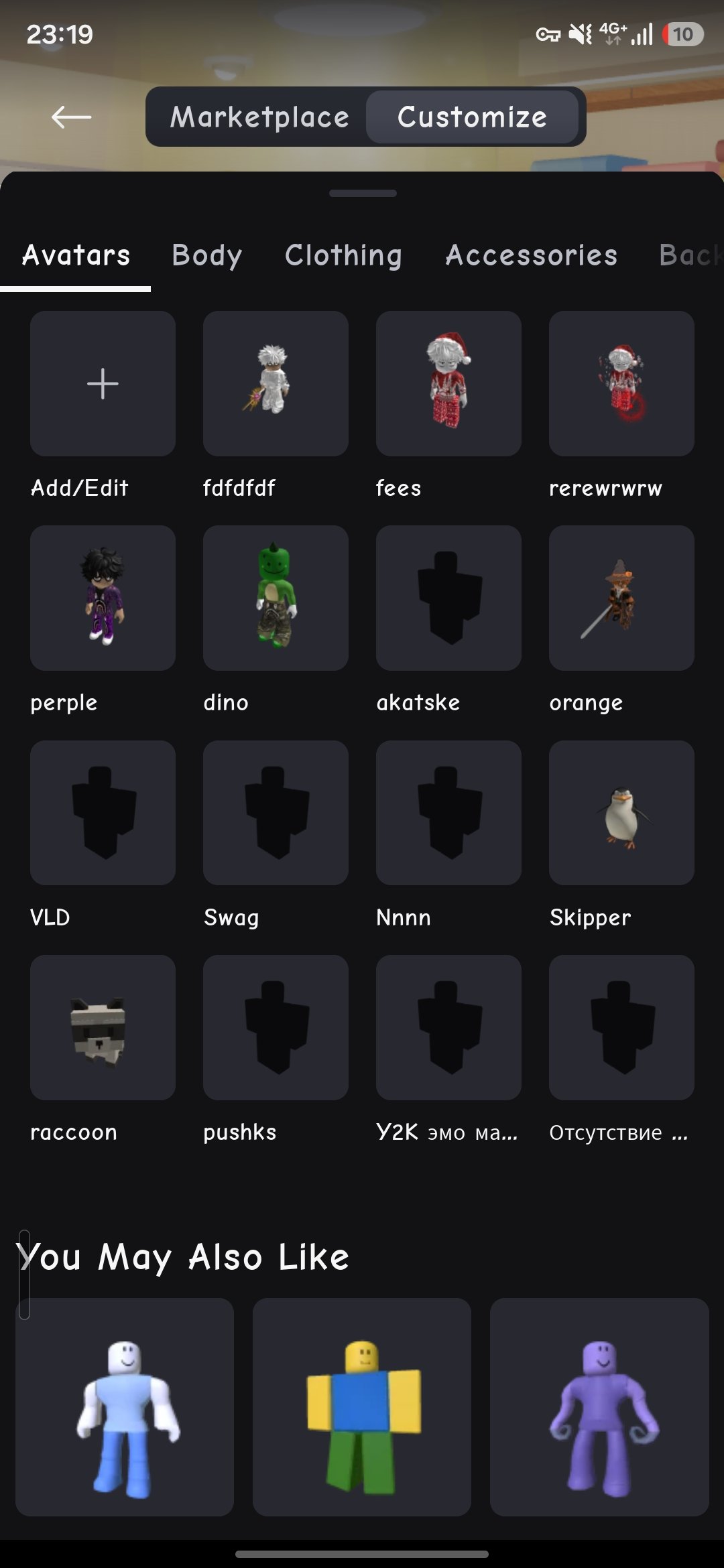Select the akatske avatar

point(448,598)
